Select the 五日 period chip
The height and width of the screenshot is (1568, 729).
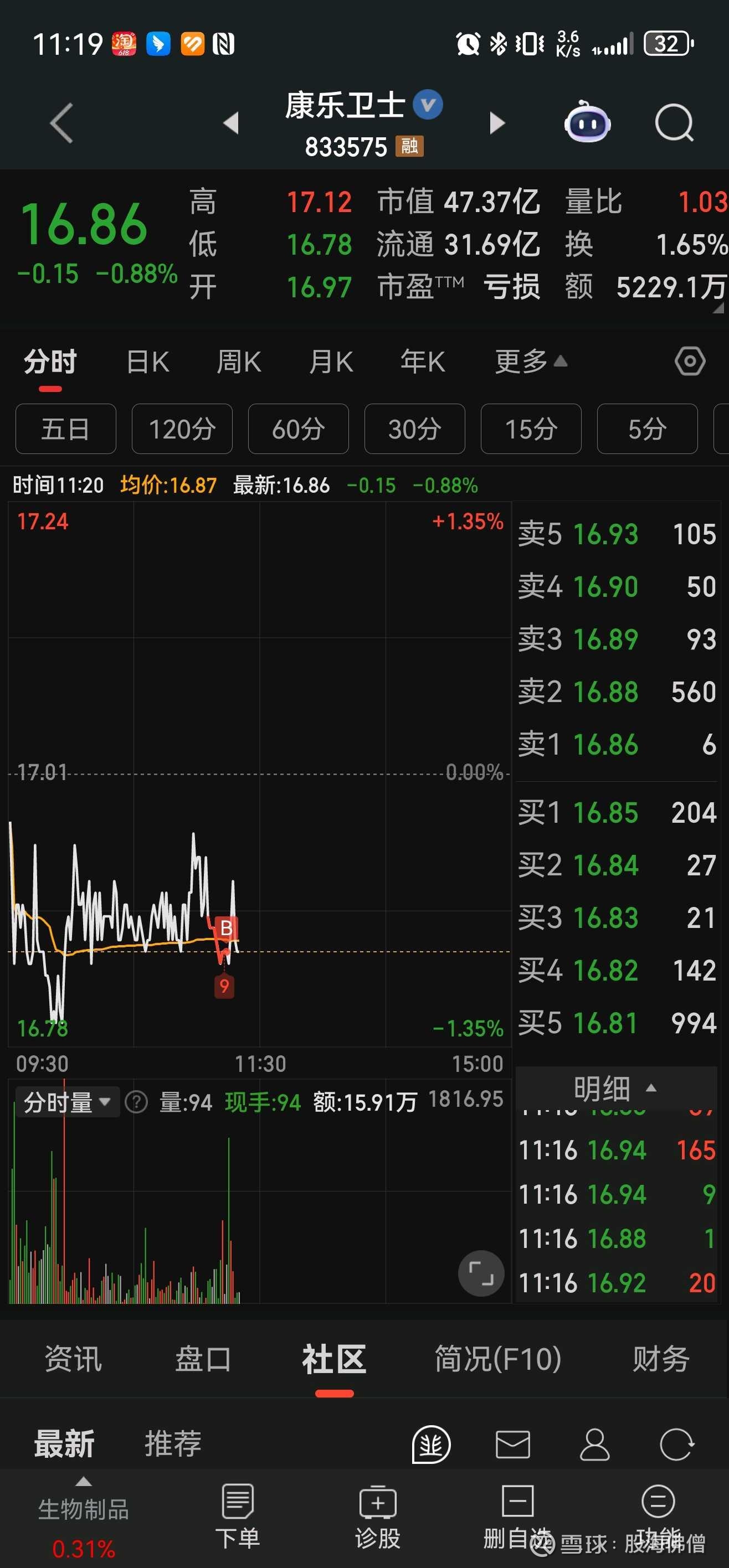click(x=66, y=429)
